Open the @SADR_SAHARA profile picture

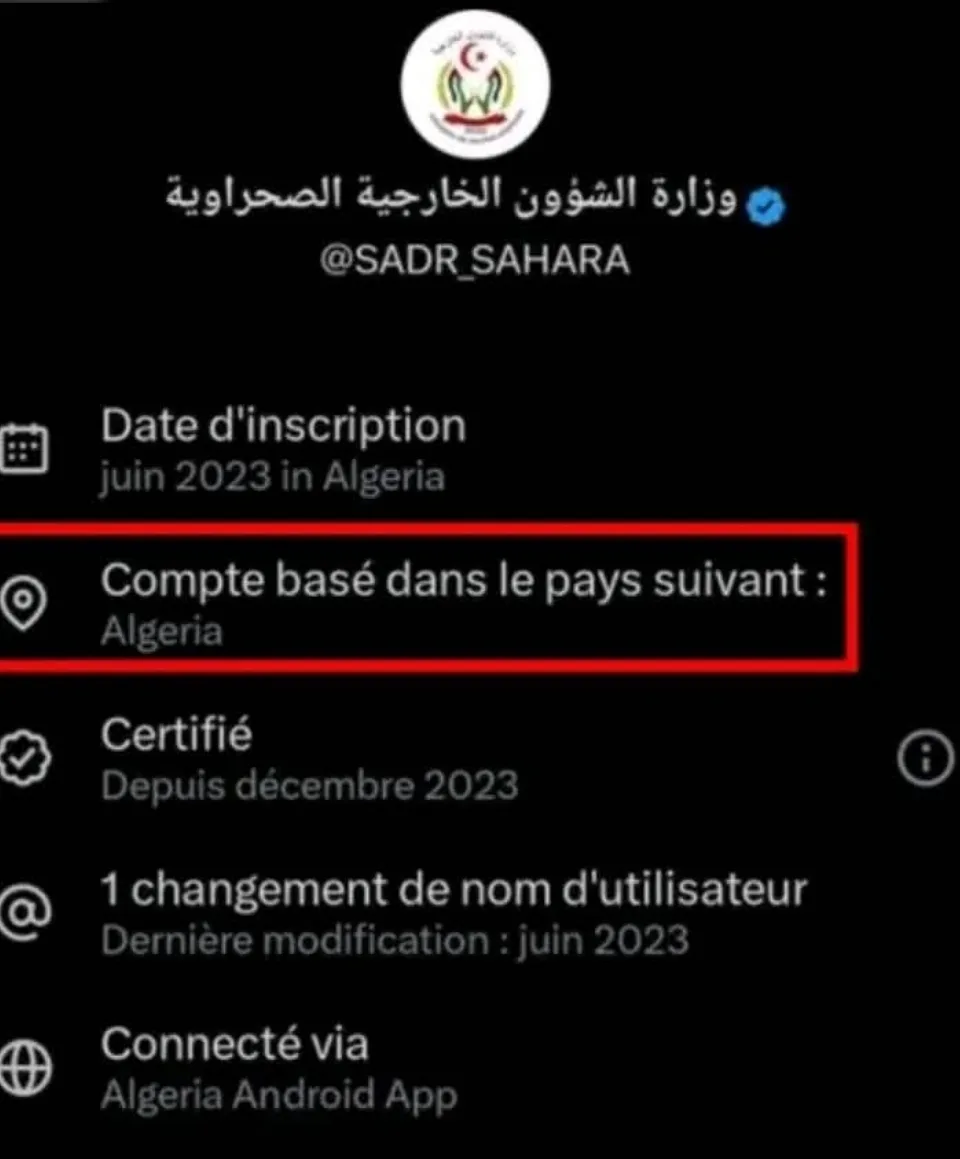click(475, 84)
